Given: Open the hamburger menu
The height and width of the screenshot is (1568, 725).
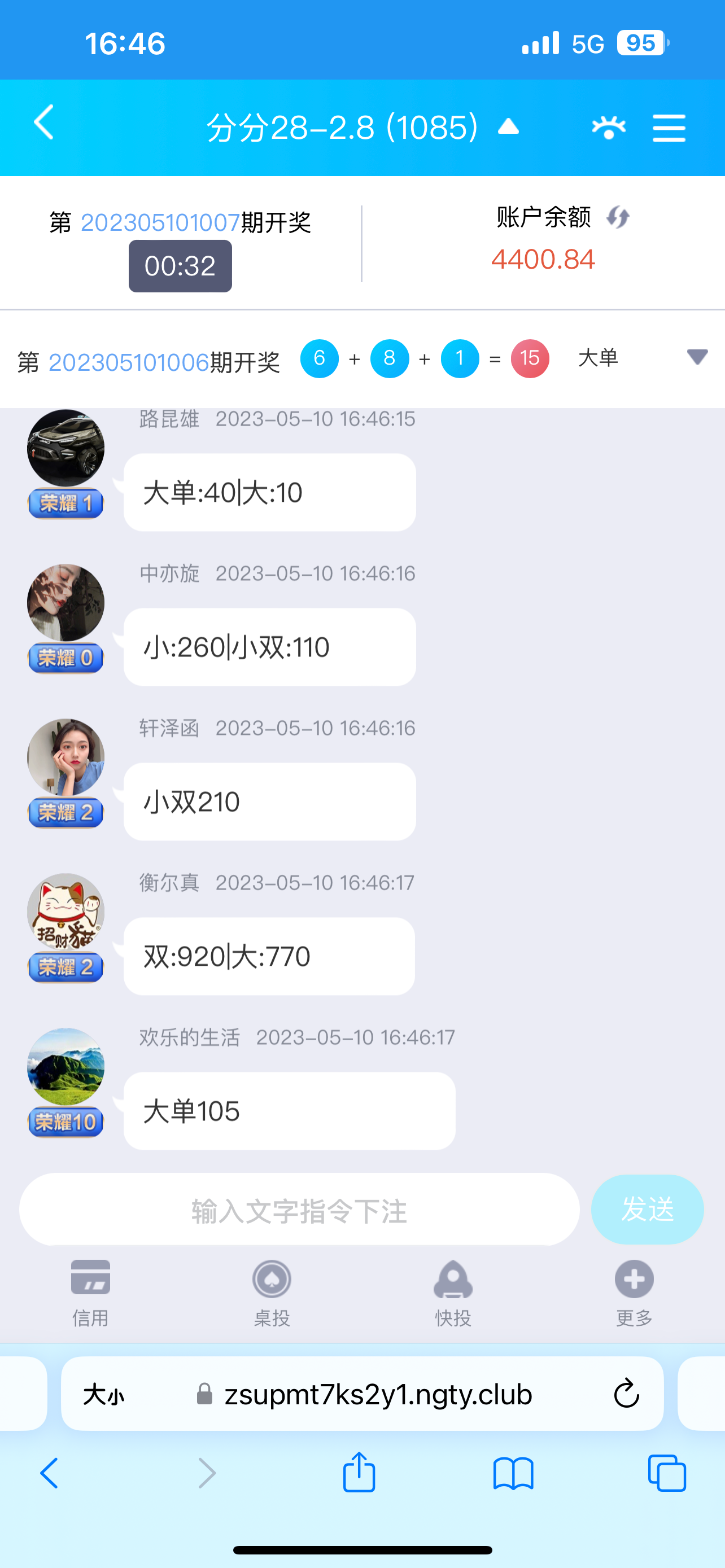Looking at the screenshot, I should point(669,128).
